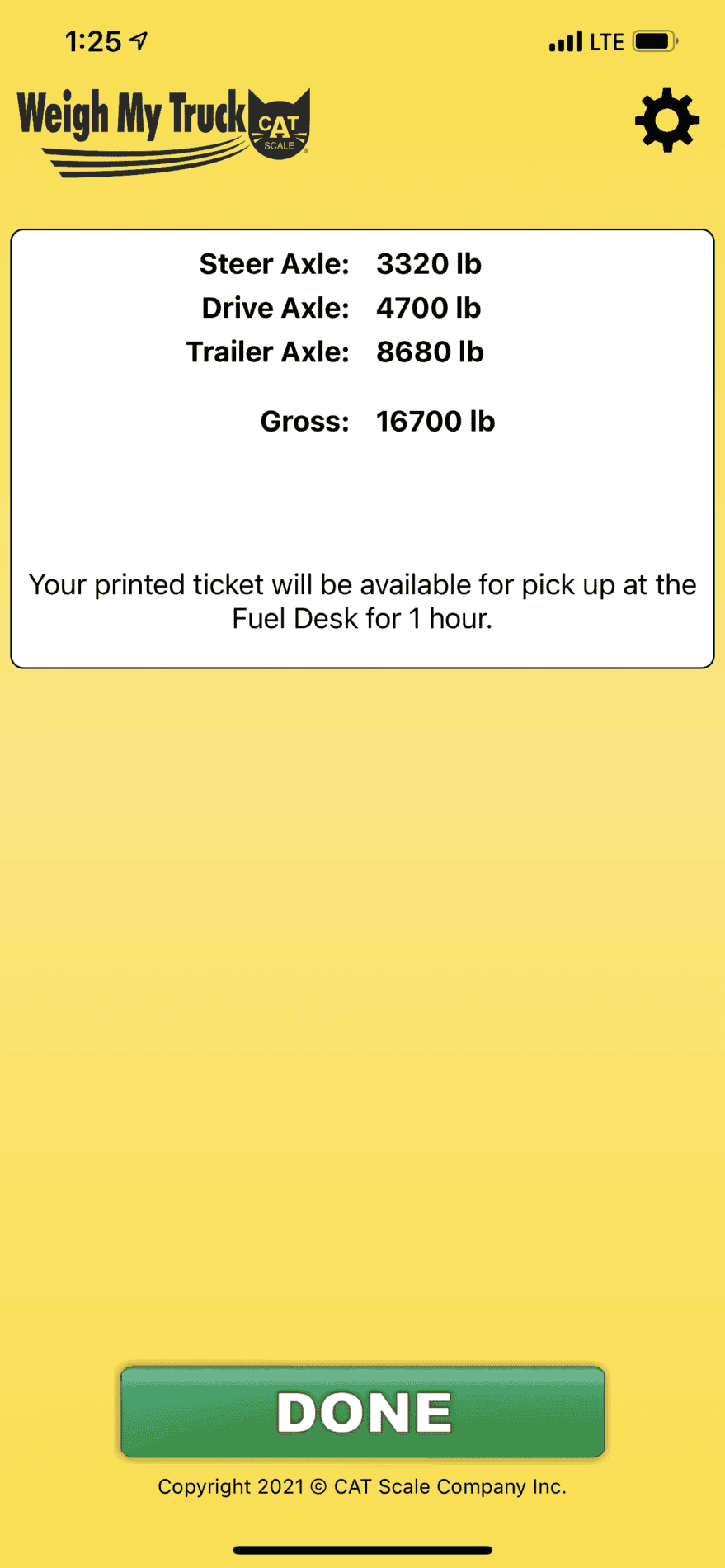Tap the green DONE button
725x1568 pixels.
[363, 1411]
